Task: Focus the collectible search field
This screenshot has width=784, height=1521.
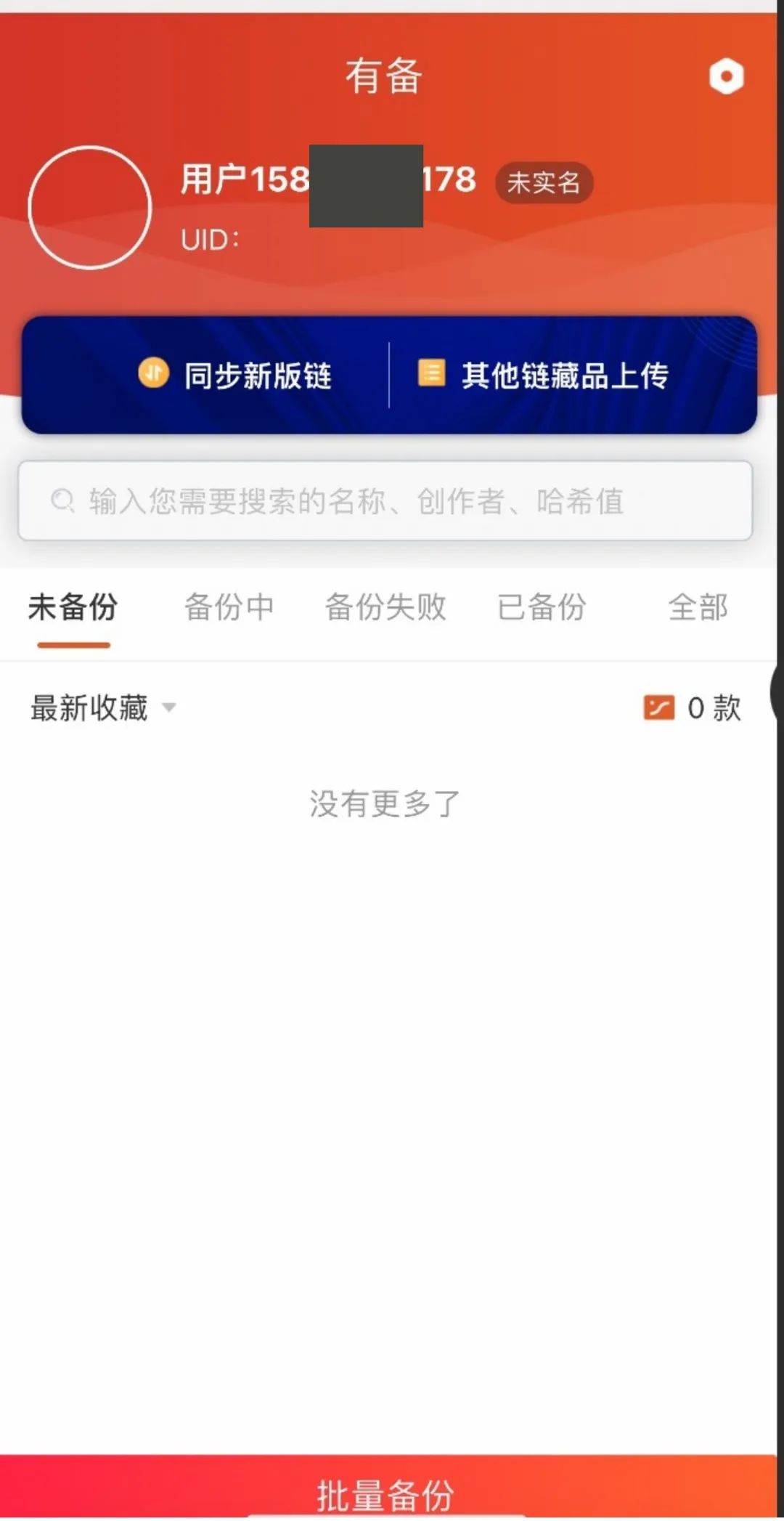Action: 385,501
